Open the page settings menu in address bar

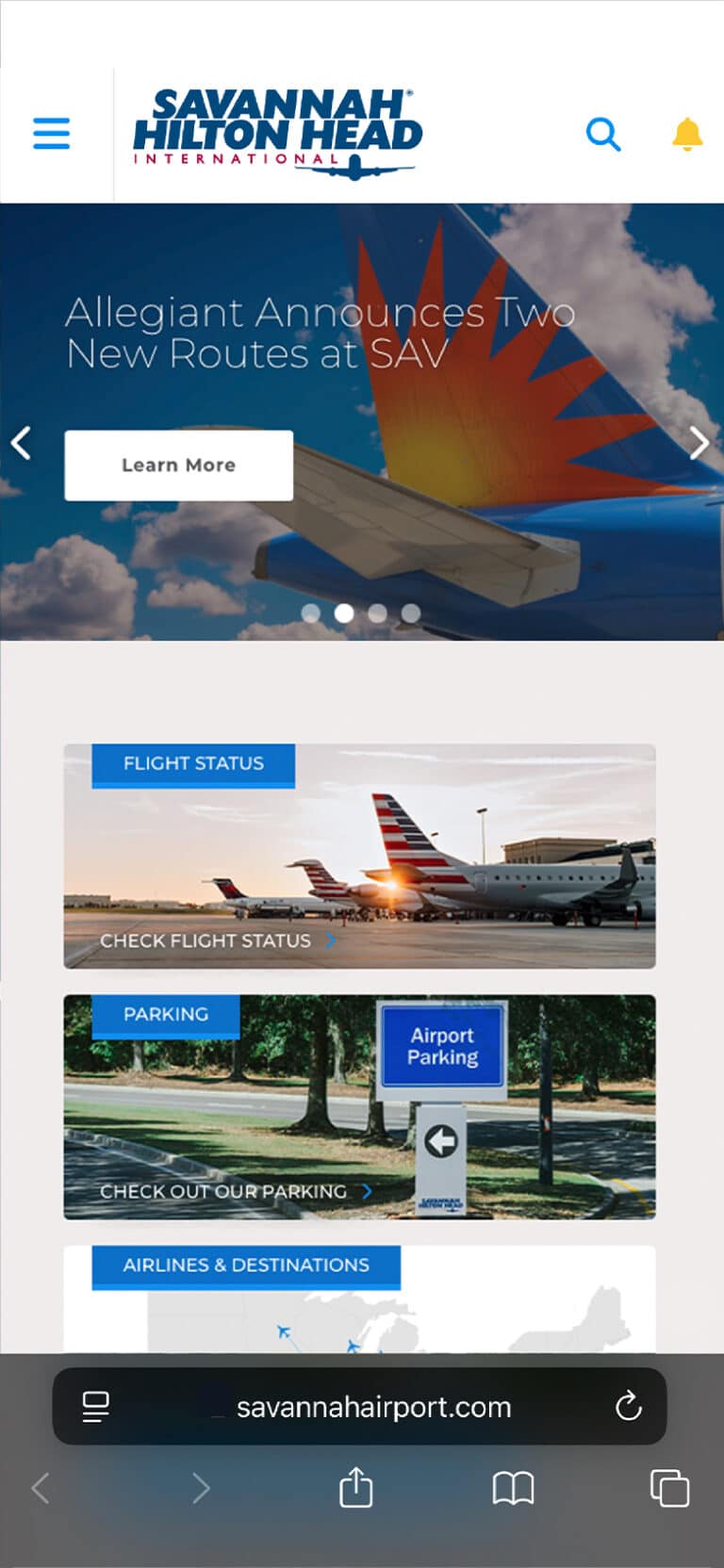pyautogui.click(x=95, y=1407)
